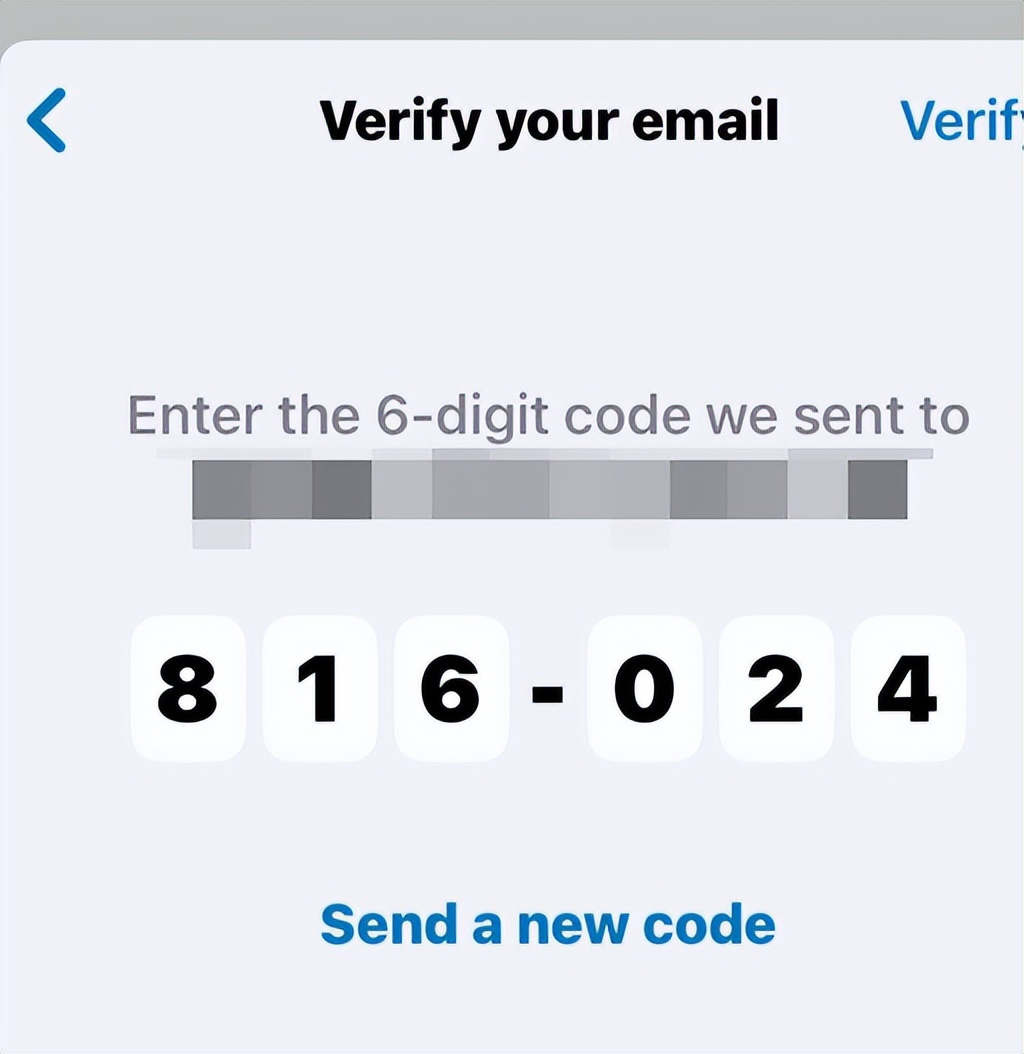Request a new code via Send a new code
The width and height of the screenshot is (1024, 1054).
point(547,924)
